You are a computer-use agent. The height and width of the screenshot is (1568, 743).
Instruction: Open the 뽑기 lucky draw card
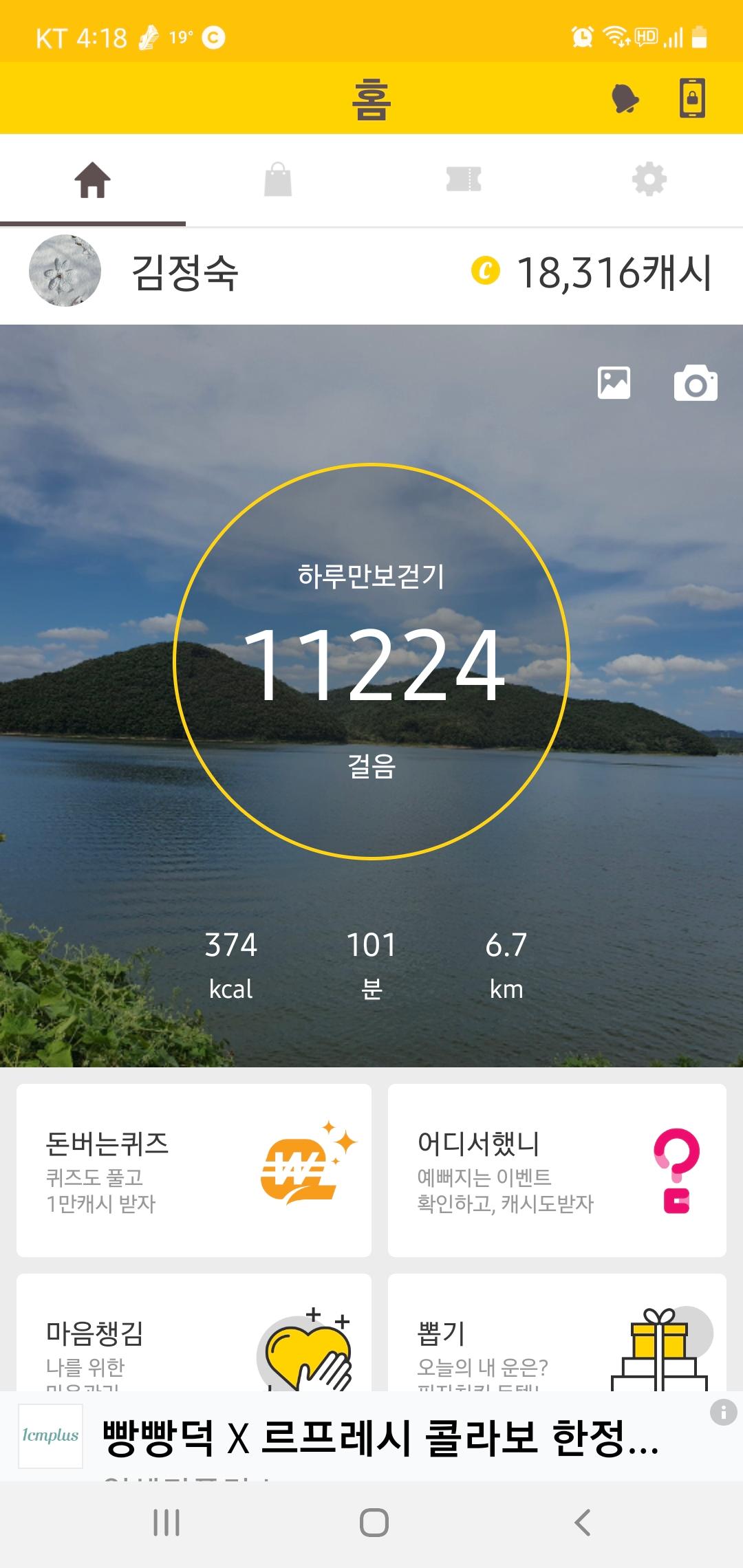pos(557,1334)
